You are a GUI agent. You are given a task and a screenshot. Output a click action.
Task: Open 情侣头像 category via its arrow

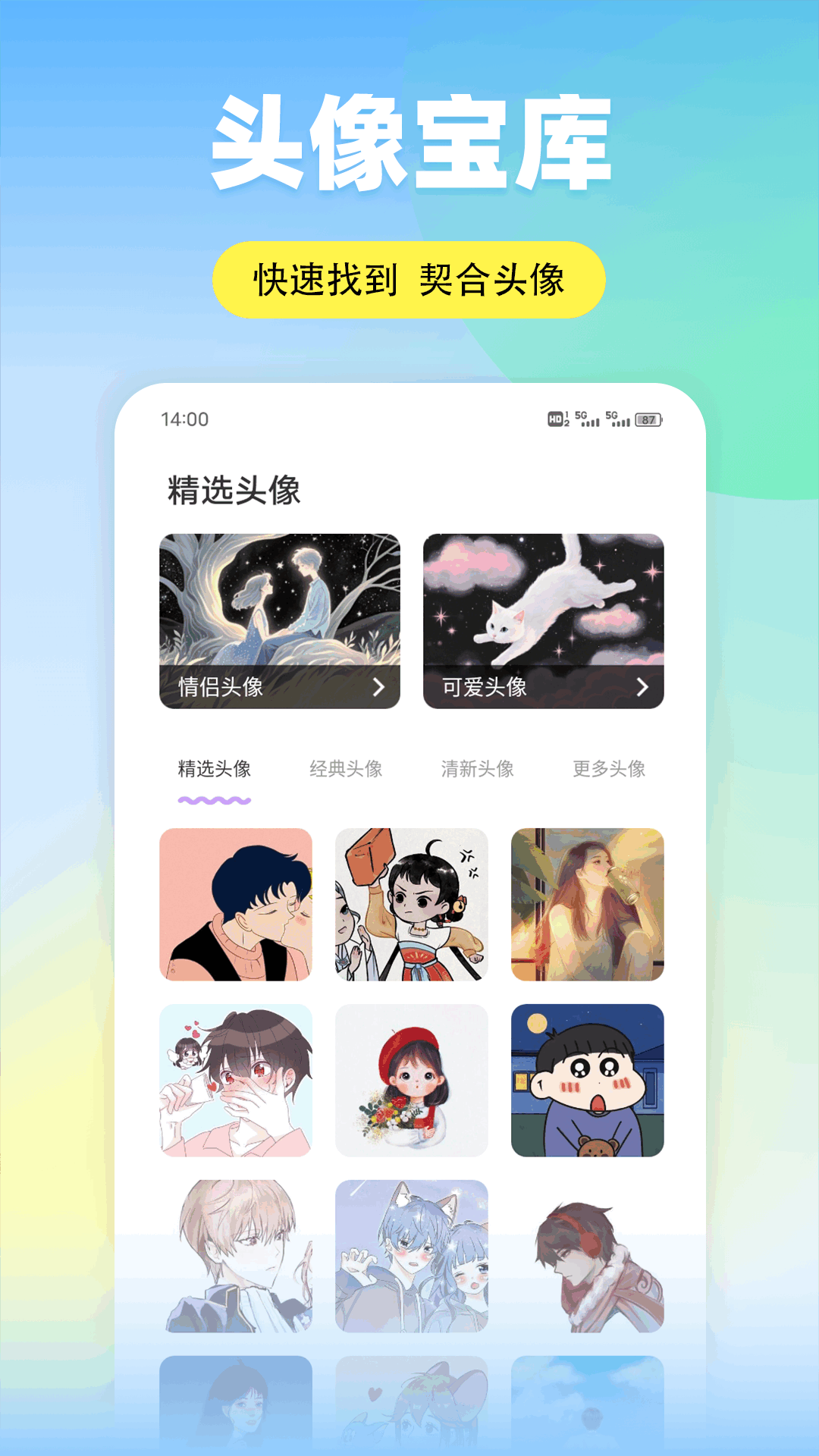point(378,686)
